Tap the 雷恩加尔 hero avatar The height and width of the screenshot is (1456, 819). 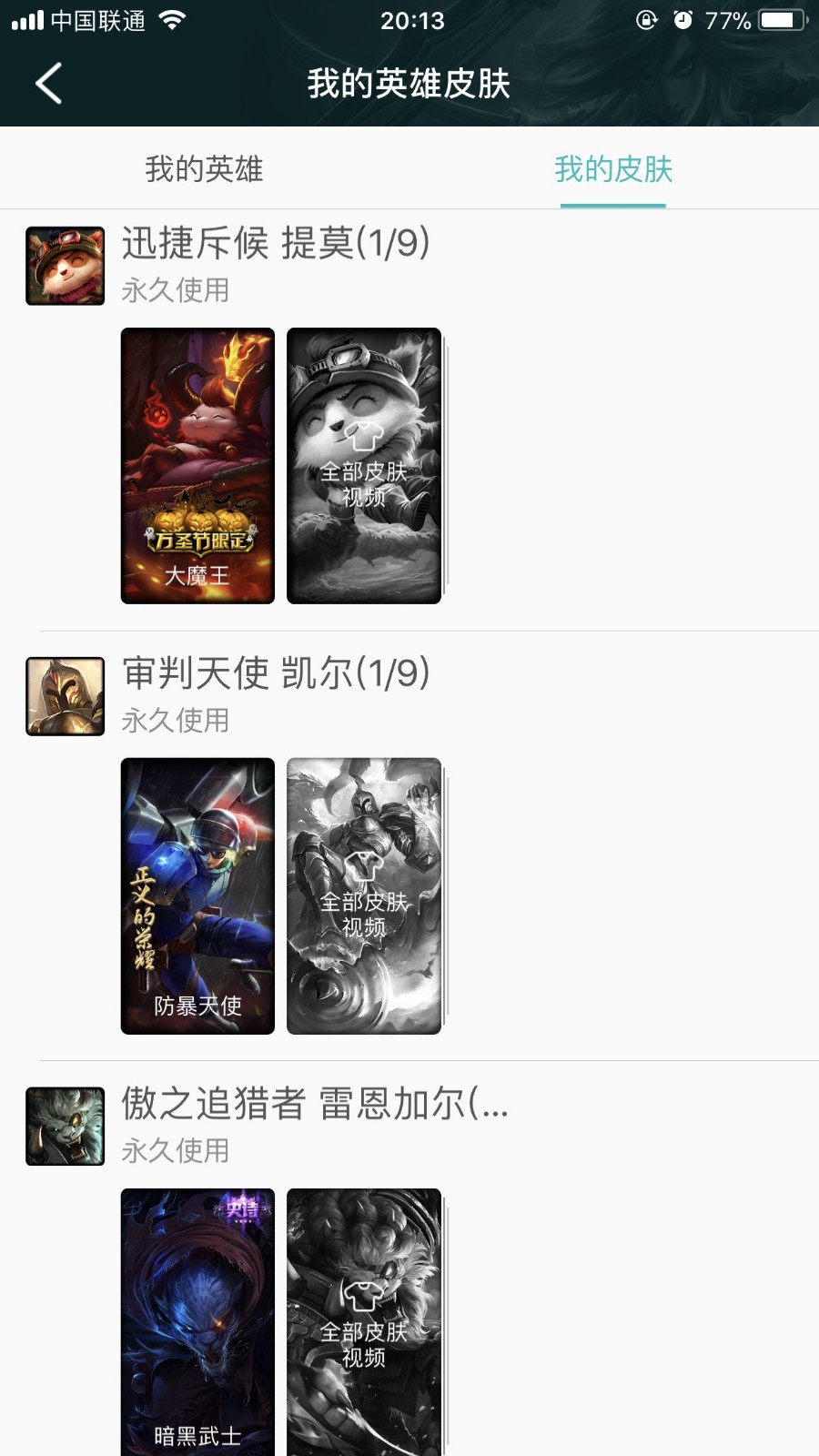(66, 1127)
